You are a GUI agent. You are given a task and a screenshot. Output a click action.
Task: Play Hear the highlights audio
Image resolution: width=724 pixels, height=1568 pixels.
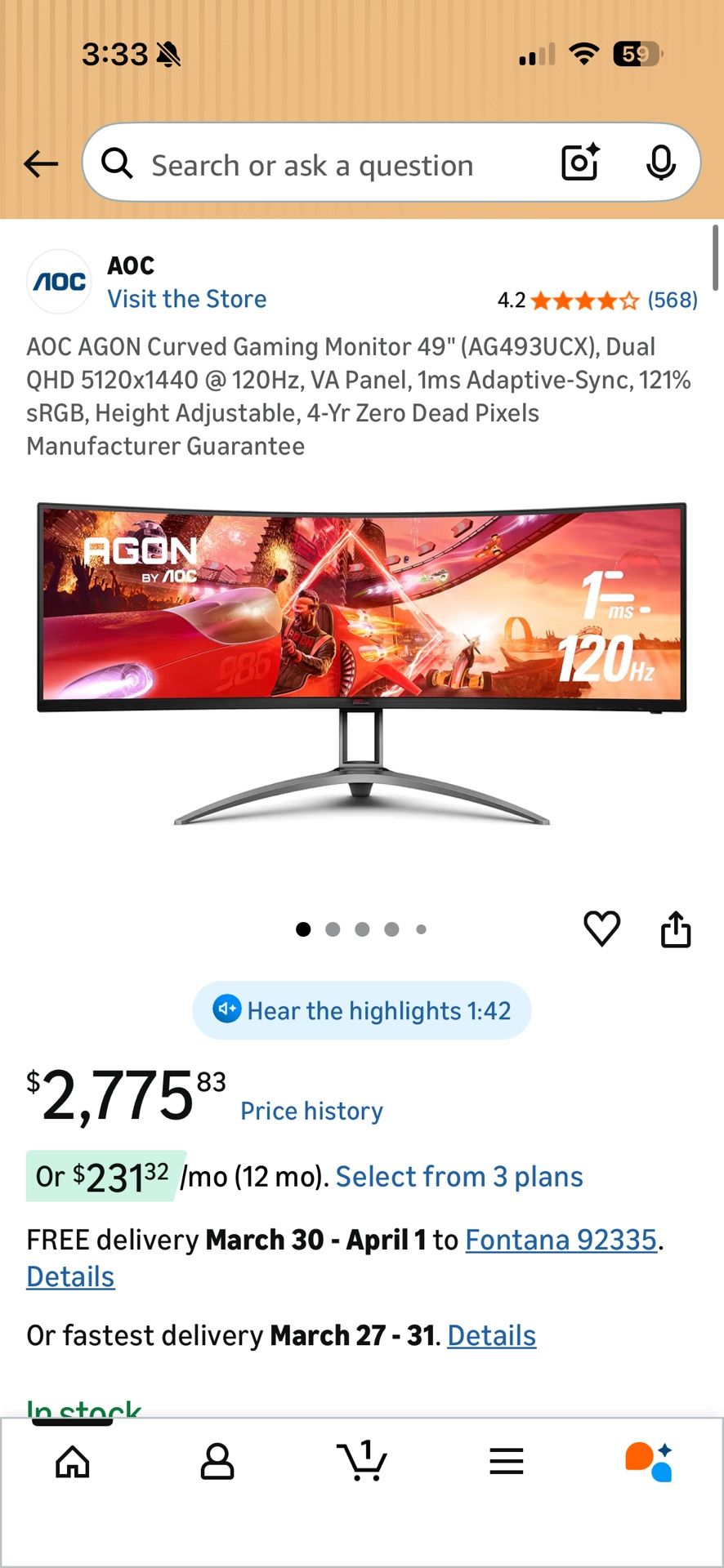coord(361,1010)
